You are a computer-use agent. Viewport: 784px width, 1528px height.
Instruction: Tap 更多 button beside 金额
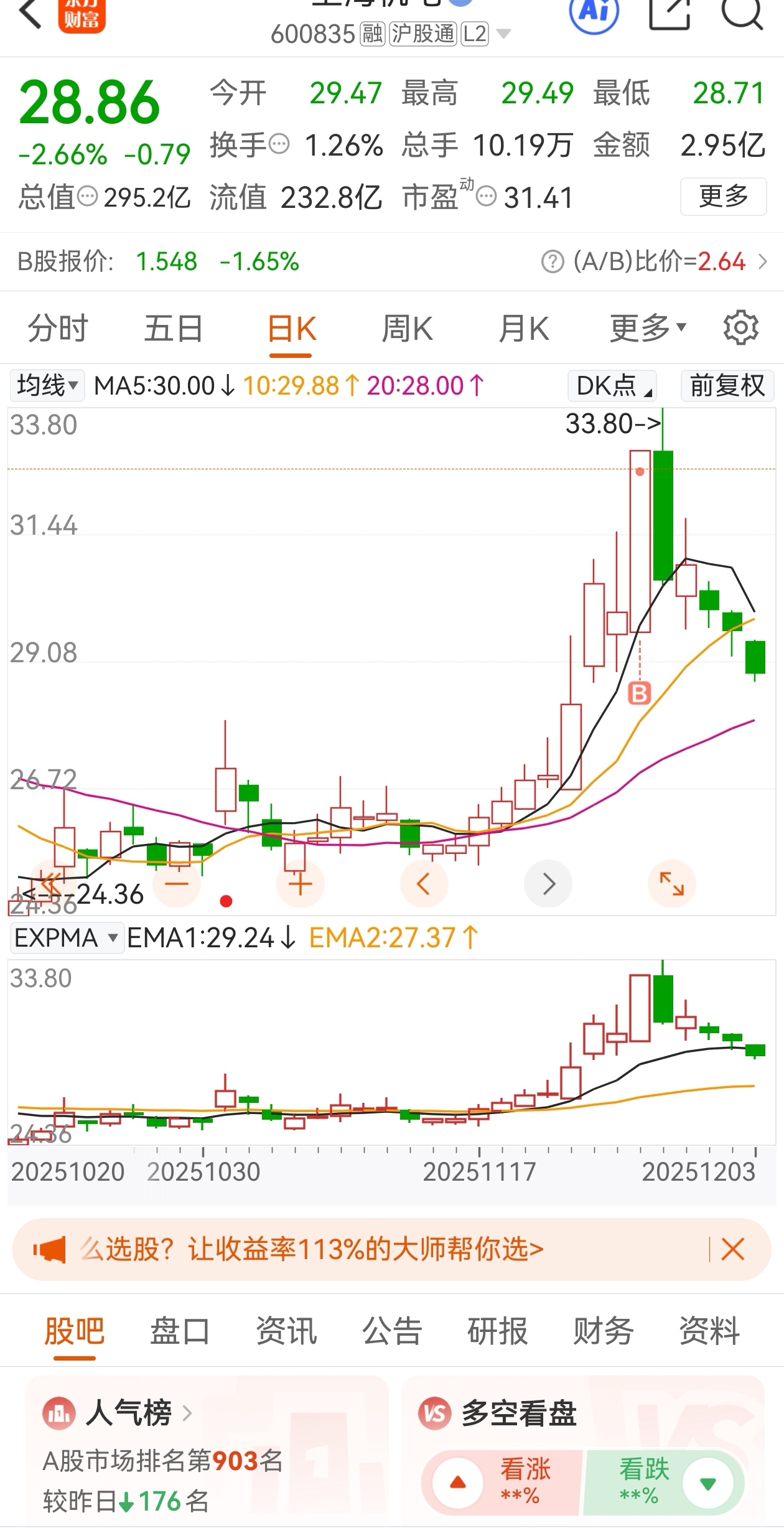(723, 197)
